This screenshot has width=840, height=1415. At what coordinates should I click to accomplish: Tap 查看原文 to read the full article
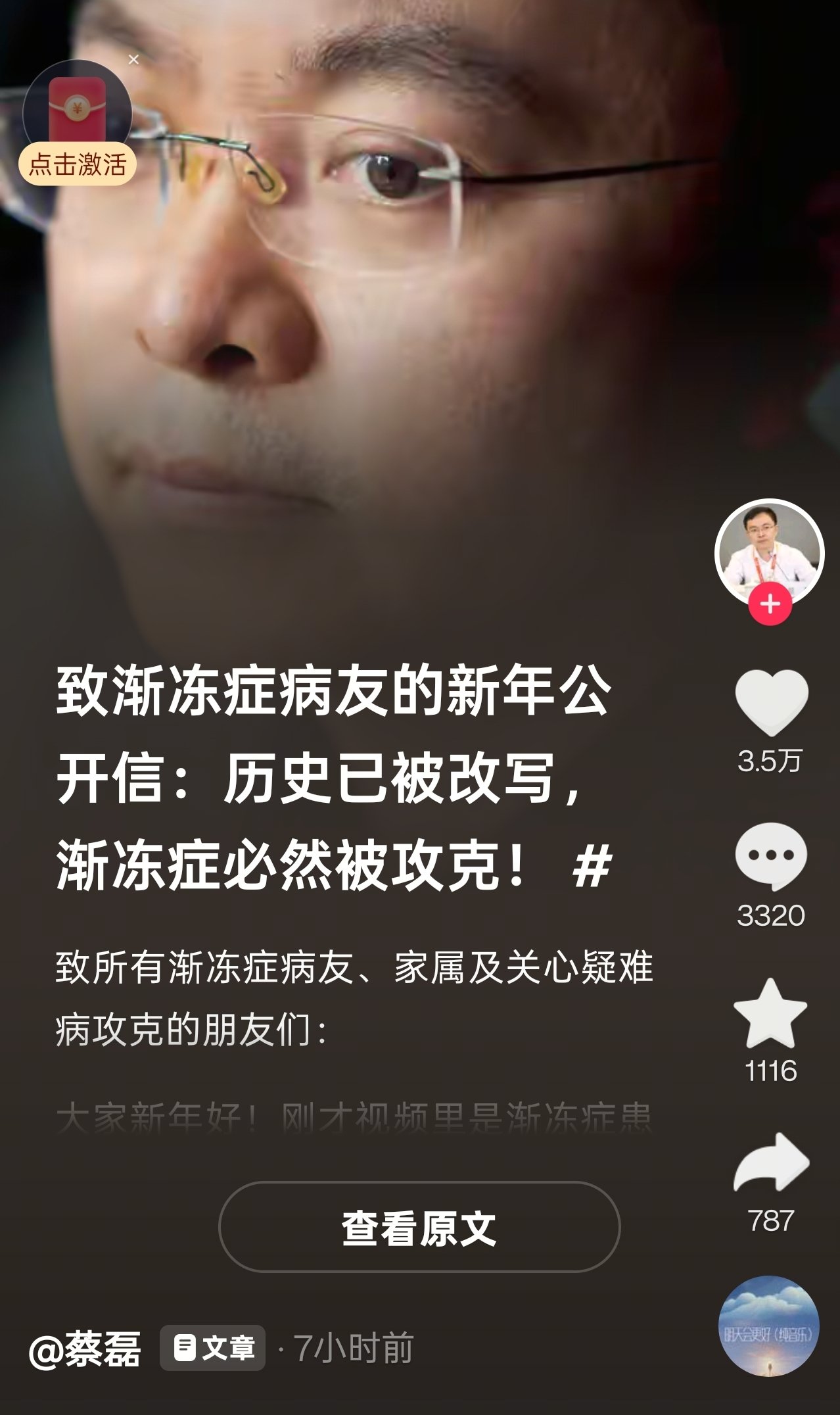[419, 1227]
